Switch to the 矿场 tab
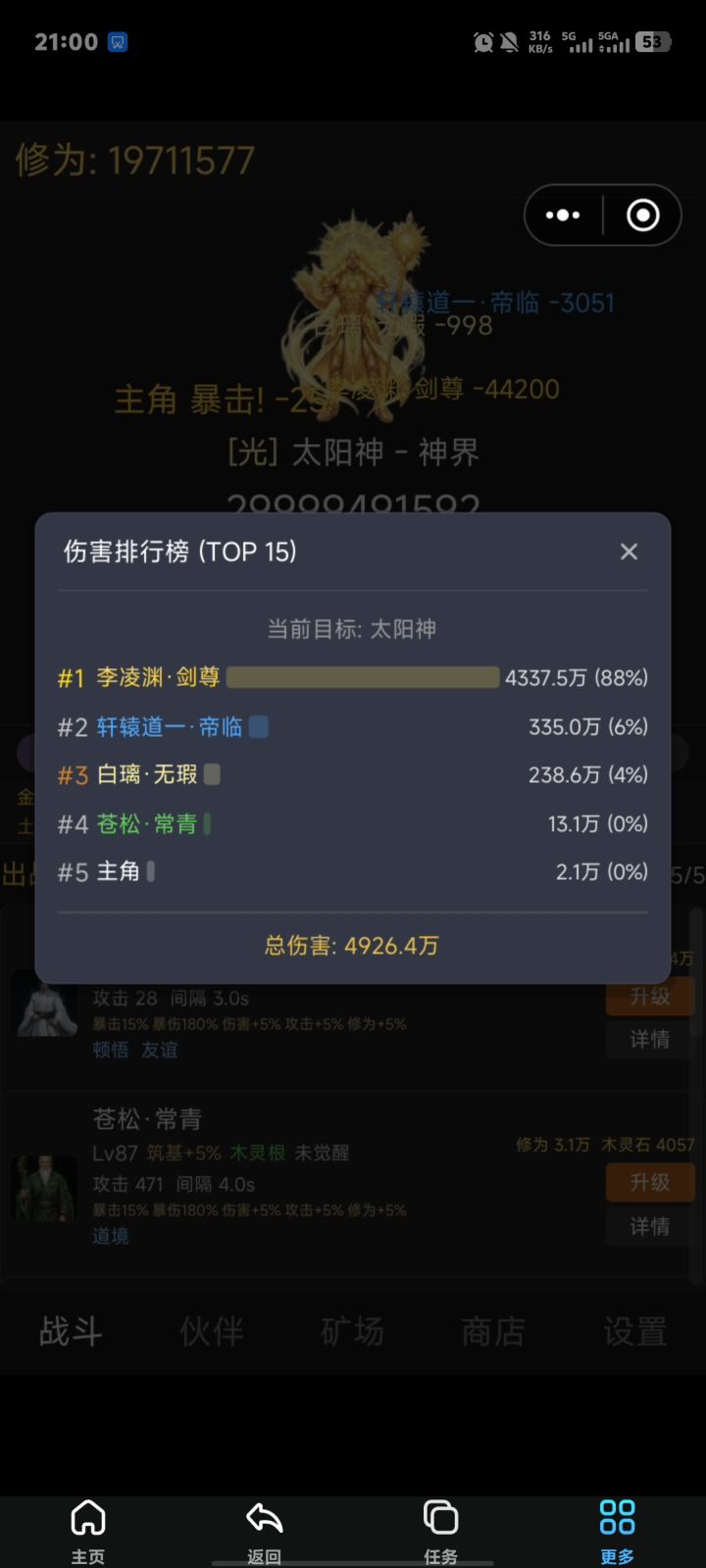Viewport: 706px width, 1568px height. (x=351, y=1331)
